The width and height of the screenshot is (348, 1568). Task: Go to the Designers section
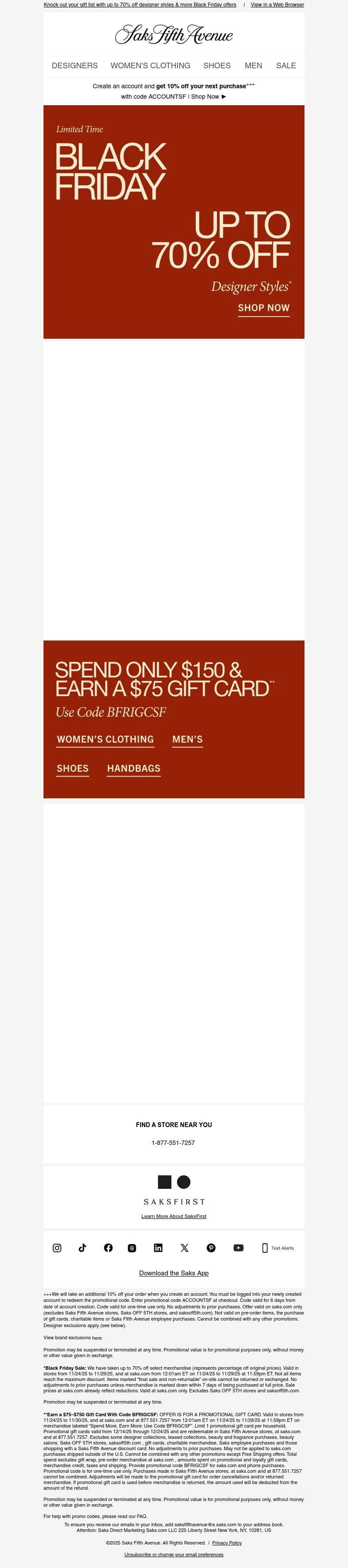click(74, 66)
